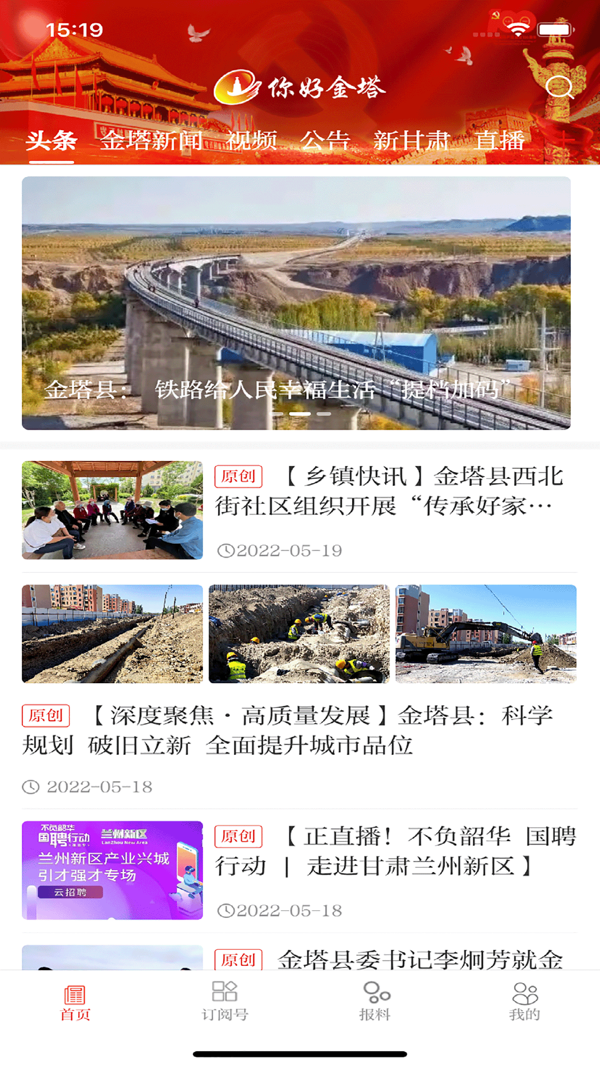
Task: Switch to the 金塔新闻 tab
Action: (x=151, y=140)
